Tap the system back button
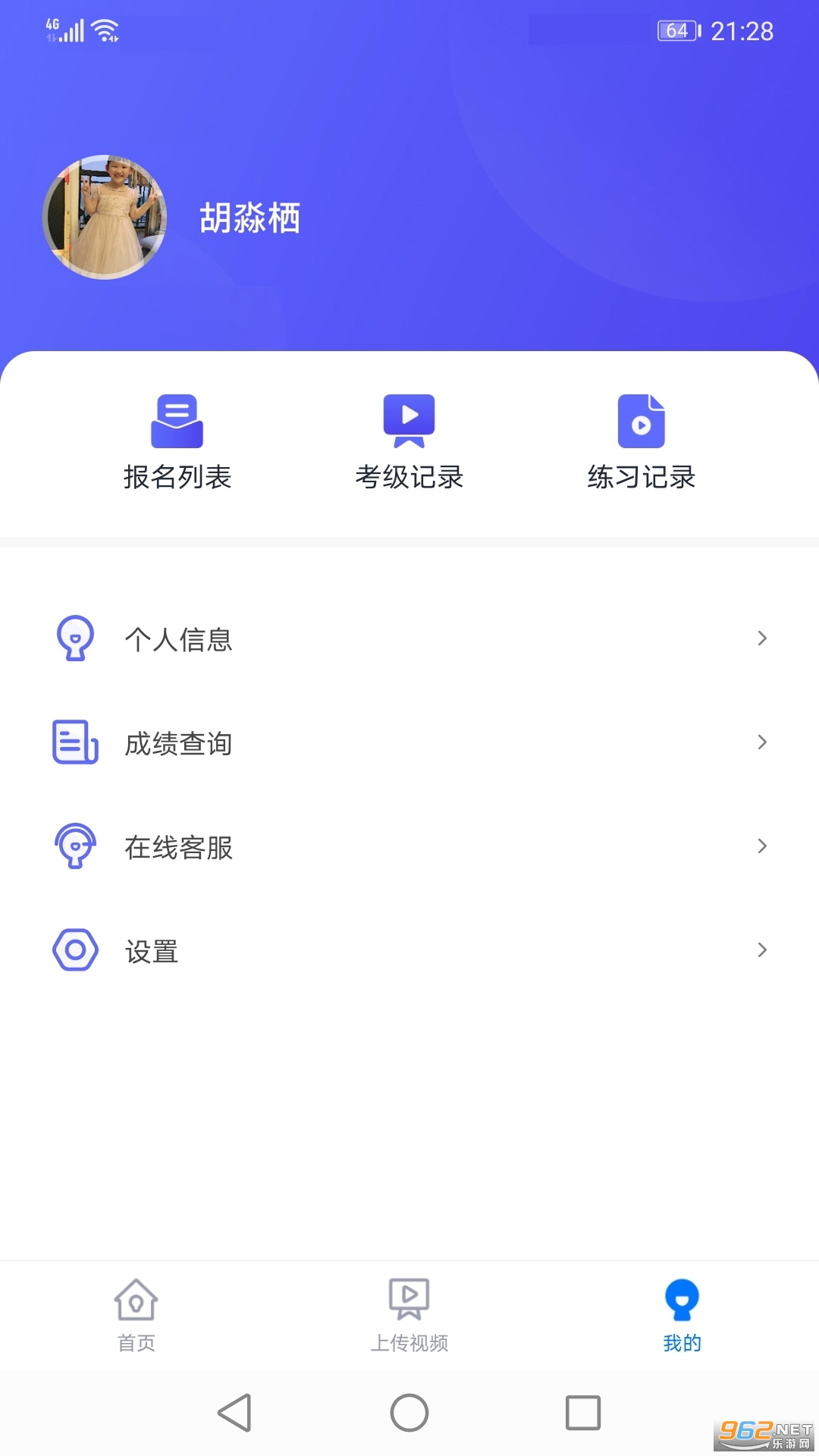Viewport: 819px width, 1456px height. pos(235,1413)
